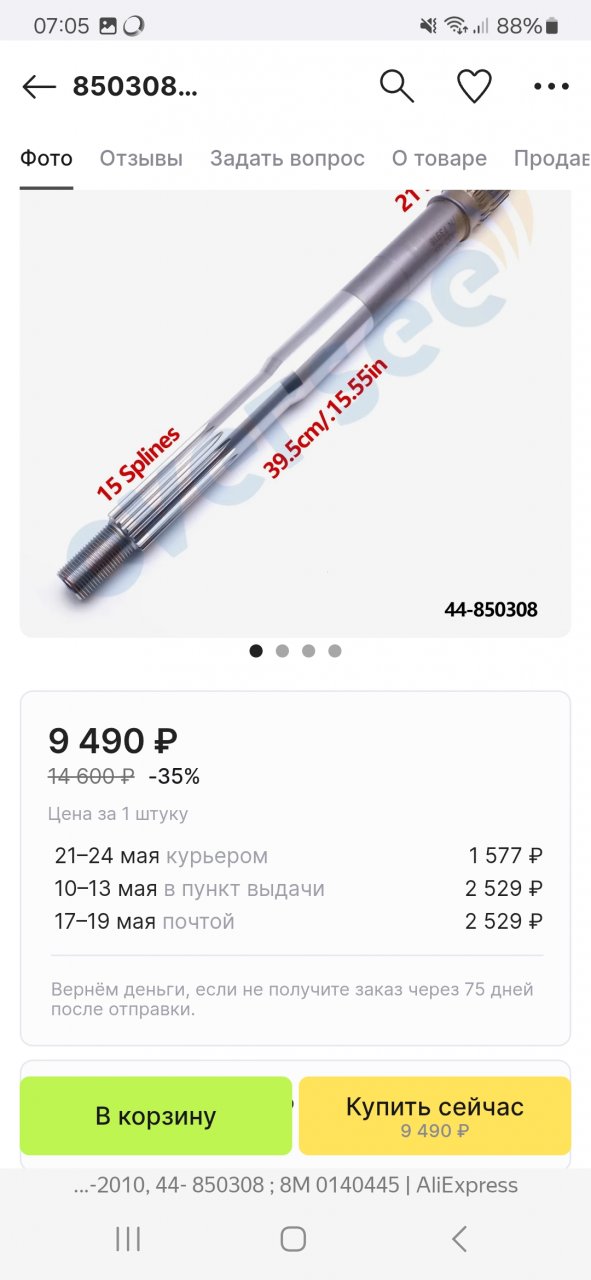Switch to the О товаре tab
The image size is (591, 1280).
[x=439, y=158]
